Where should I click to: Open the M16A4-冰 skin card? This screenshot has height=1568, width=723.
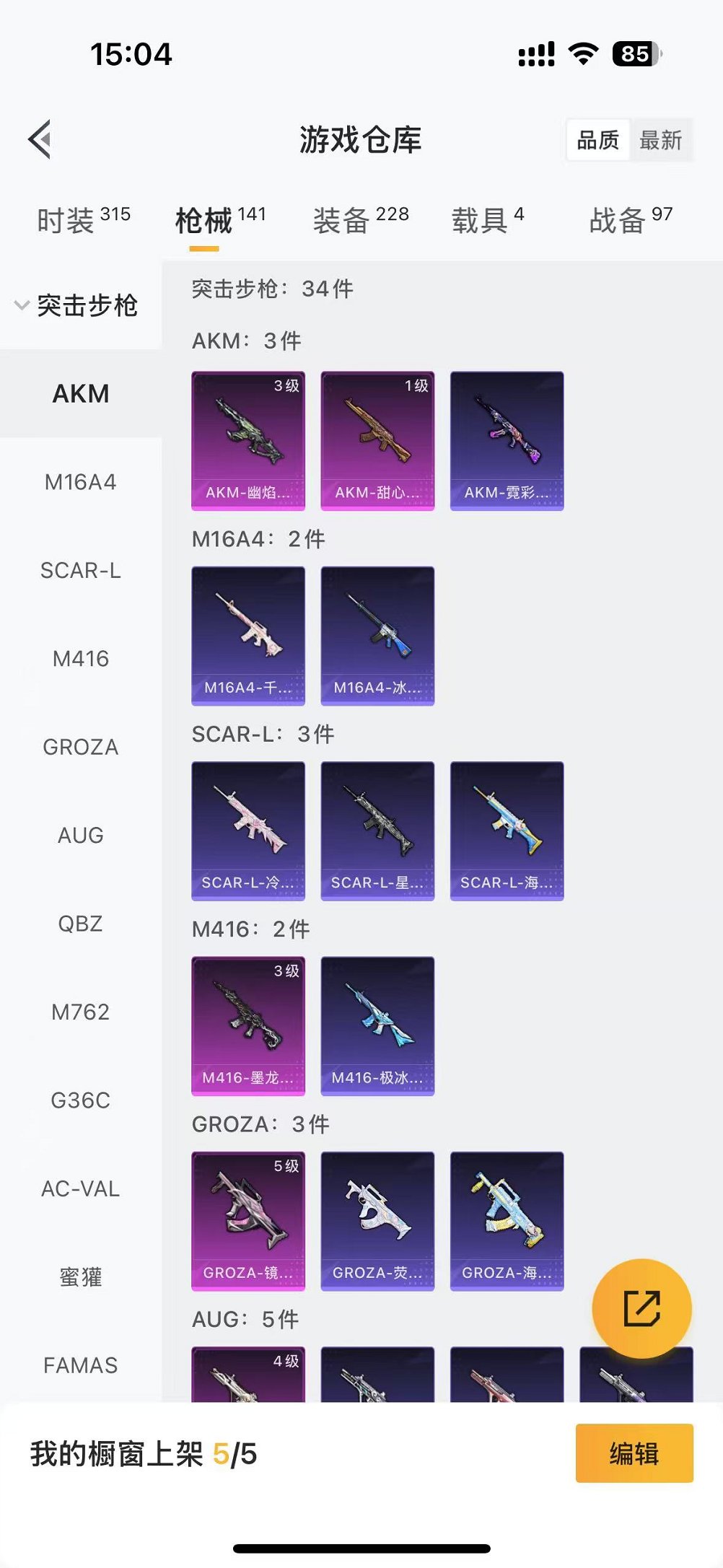pos(377,636)
